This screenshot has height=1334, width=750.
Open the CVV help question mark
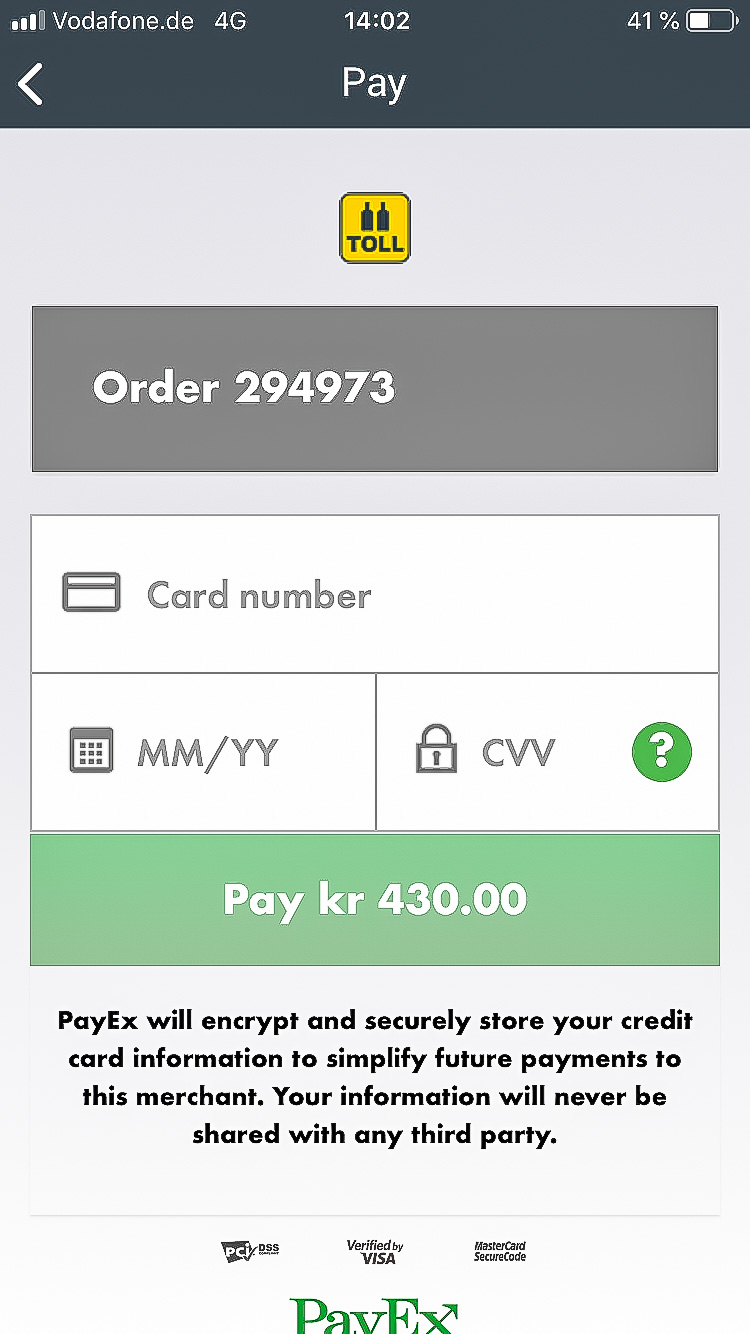point(661,752)
